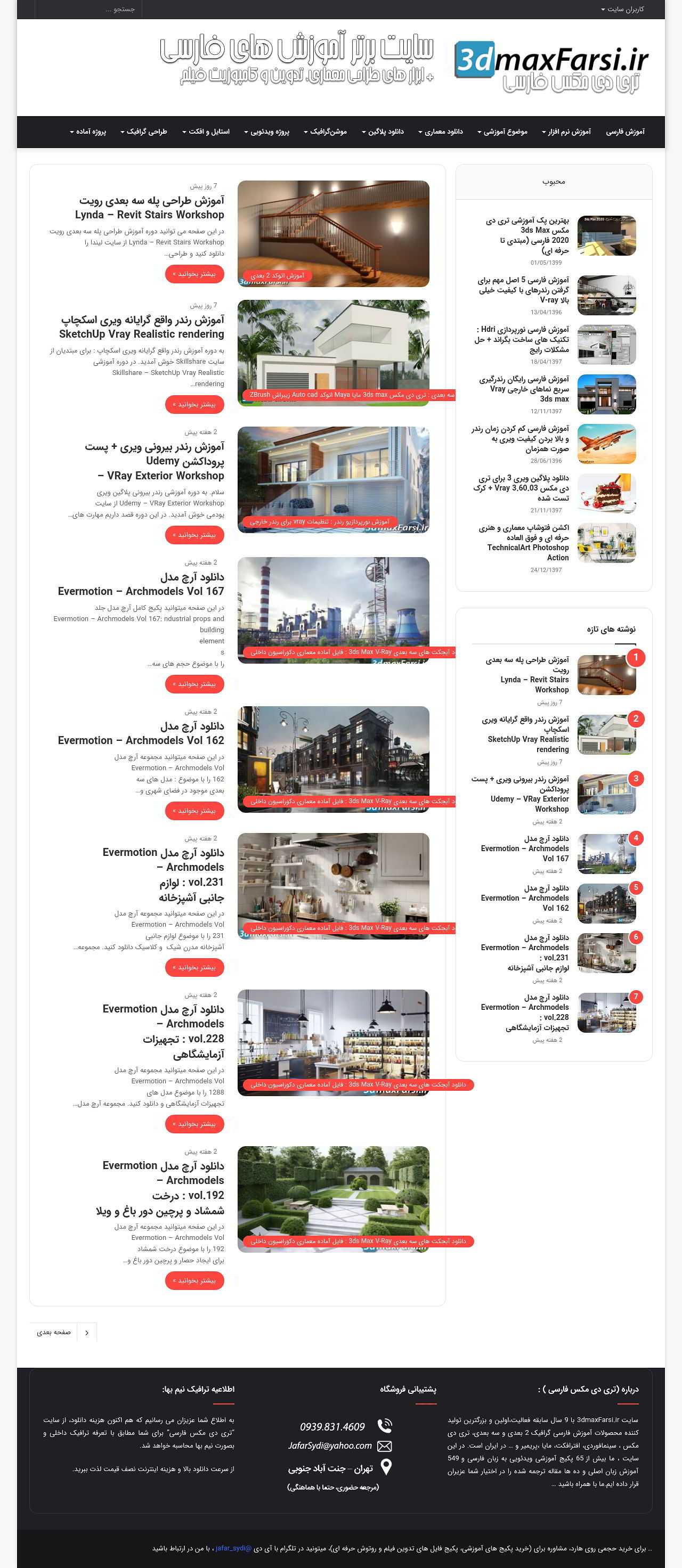Go to صفحه بعدی
The width and height of the screenshot is (682, 1568).
(63, 1333)
